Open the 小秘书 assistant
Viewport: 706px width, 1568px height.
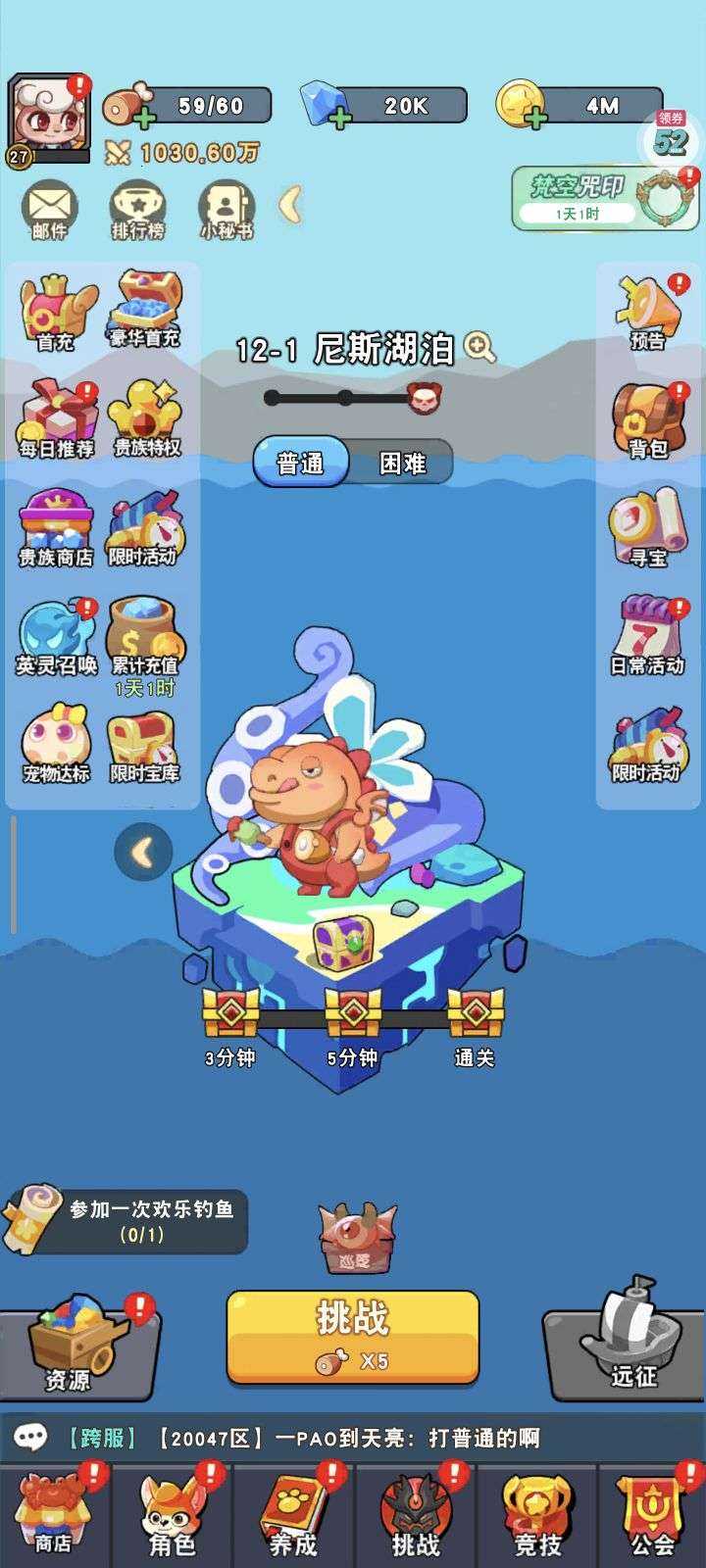(x=227, y=210)
